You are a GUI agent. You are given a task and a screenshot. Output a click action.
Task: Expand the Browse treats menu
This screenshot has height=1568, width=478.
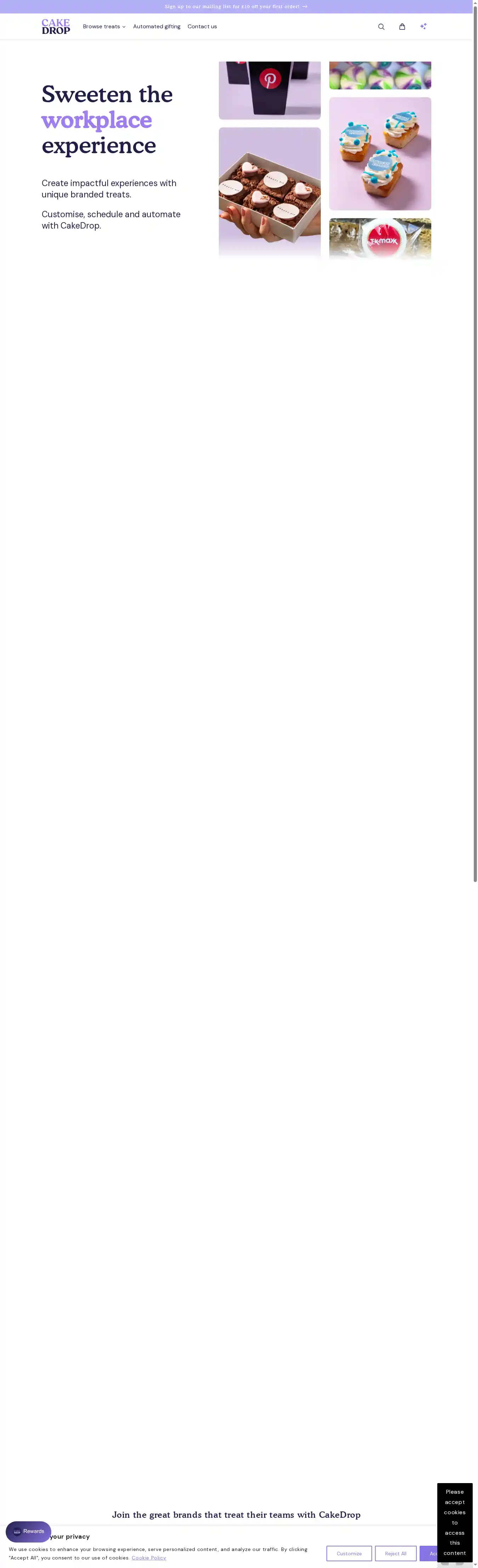tap(104, 27)
